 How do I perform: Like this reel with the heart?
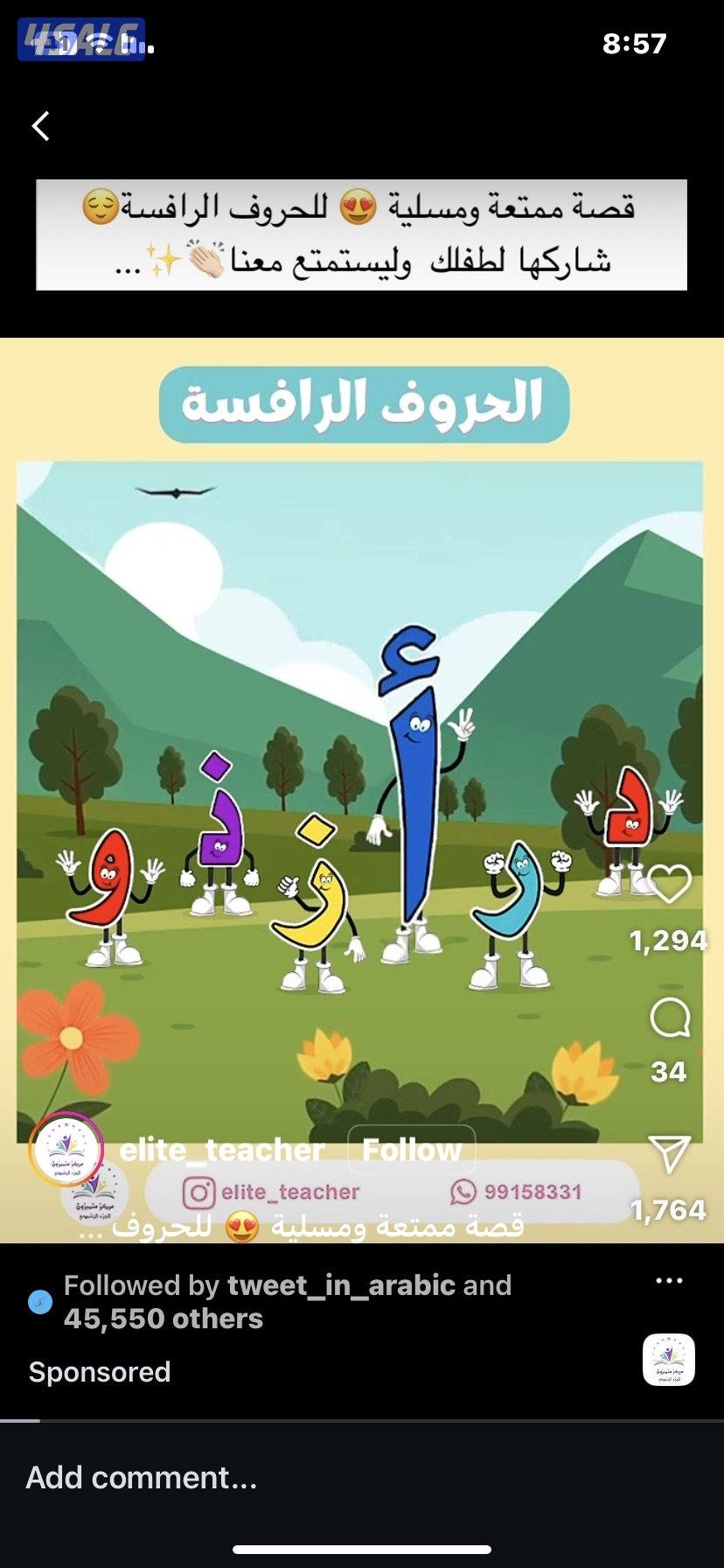coord(670,884)
